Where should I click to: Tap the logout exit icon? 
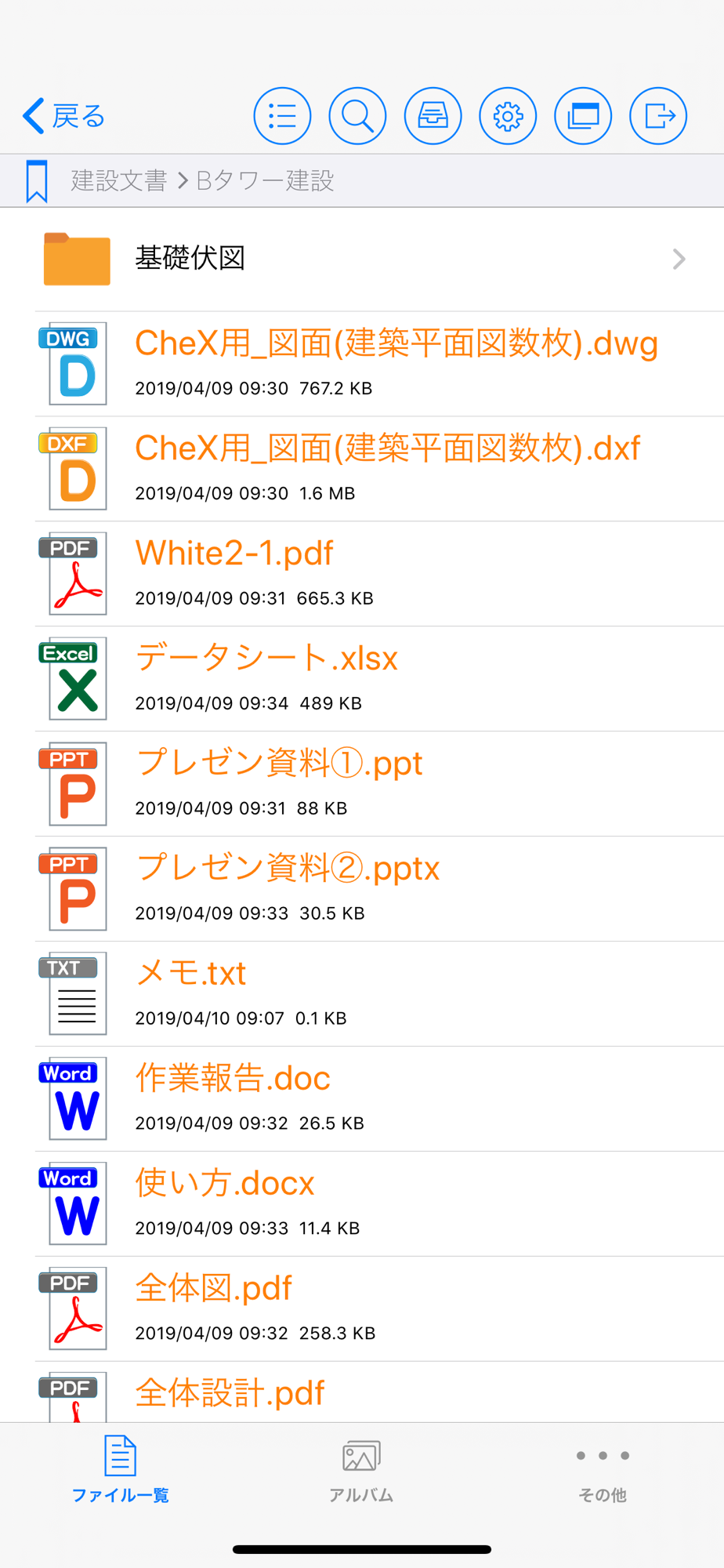(658, 116)
